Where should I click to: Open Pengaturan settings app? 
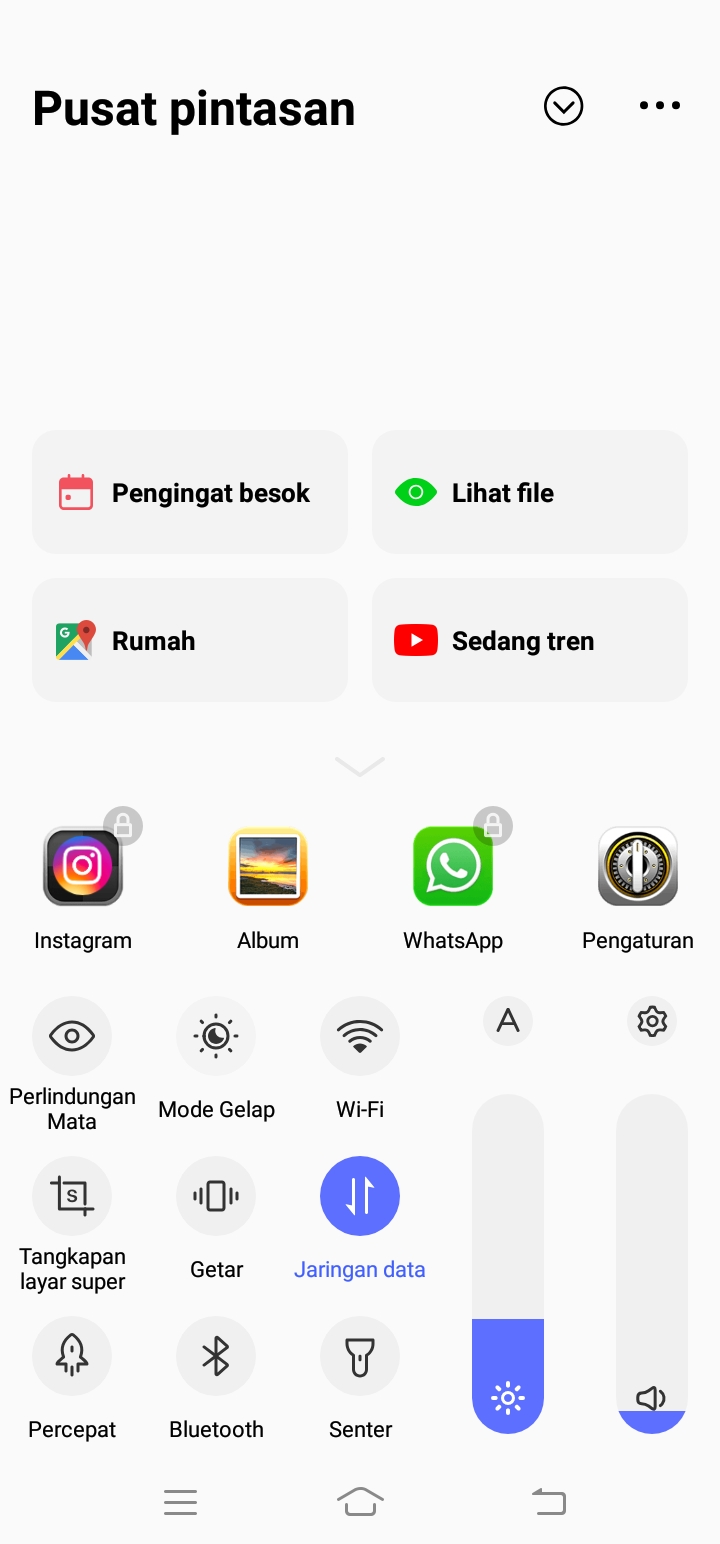click(638, 867)
